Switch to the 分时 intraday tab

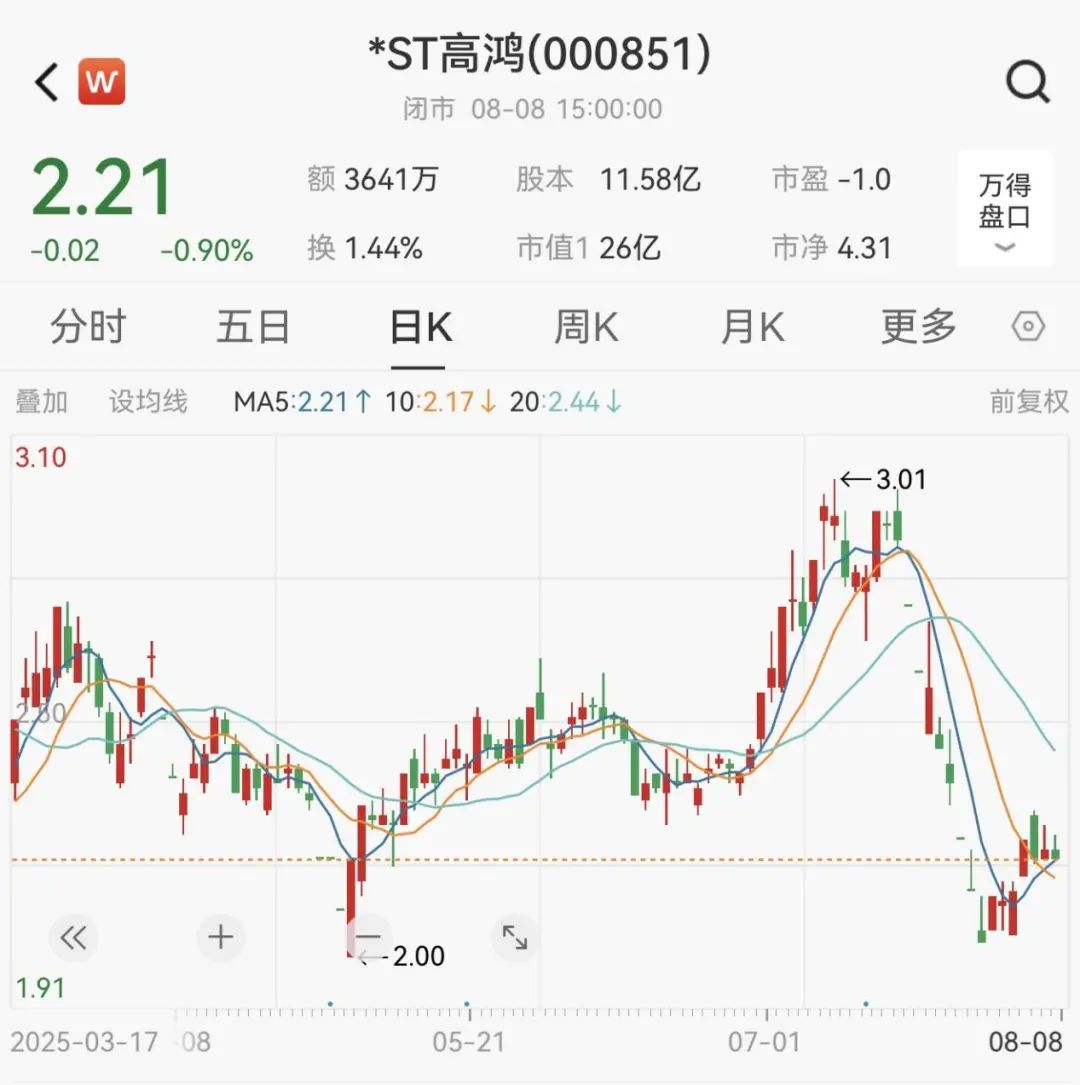click(x=88, y=326)
